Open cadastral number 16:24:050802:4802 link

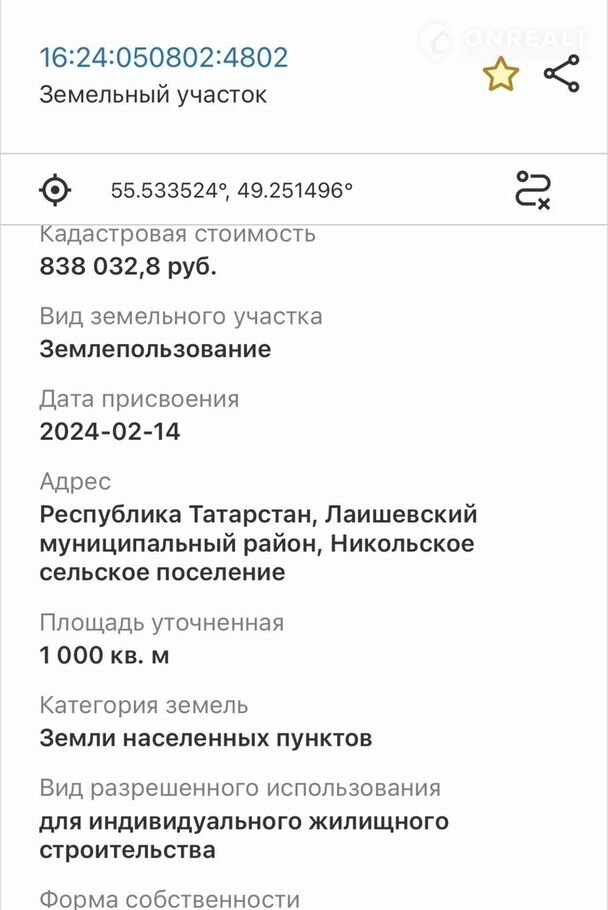tap(164, 57)
